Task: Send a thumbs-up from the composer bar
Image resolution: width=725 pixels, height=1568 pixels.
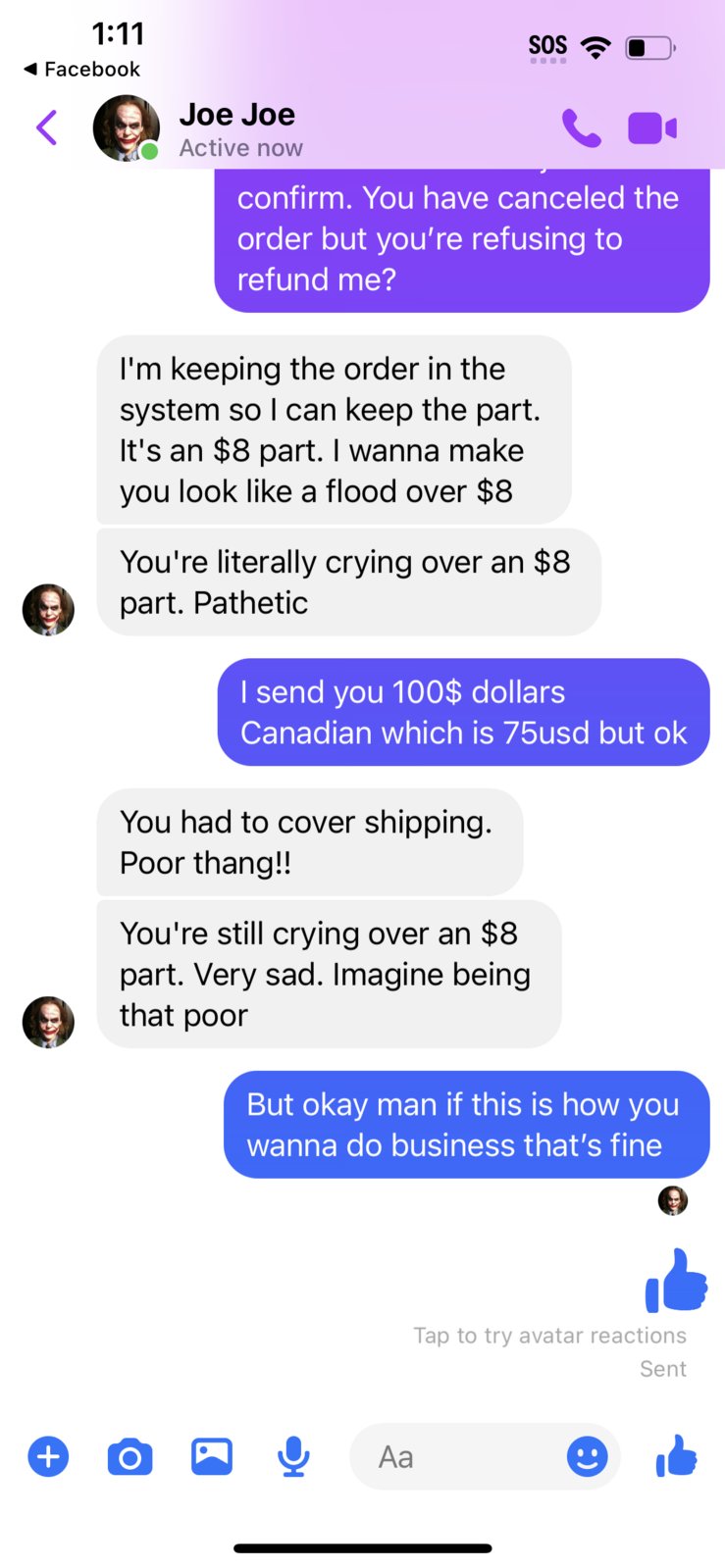Action: [x=676, y=1456]
